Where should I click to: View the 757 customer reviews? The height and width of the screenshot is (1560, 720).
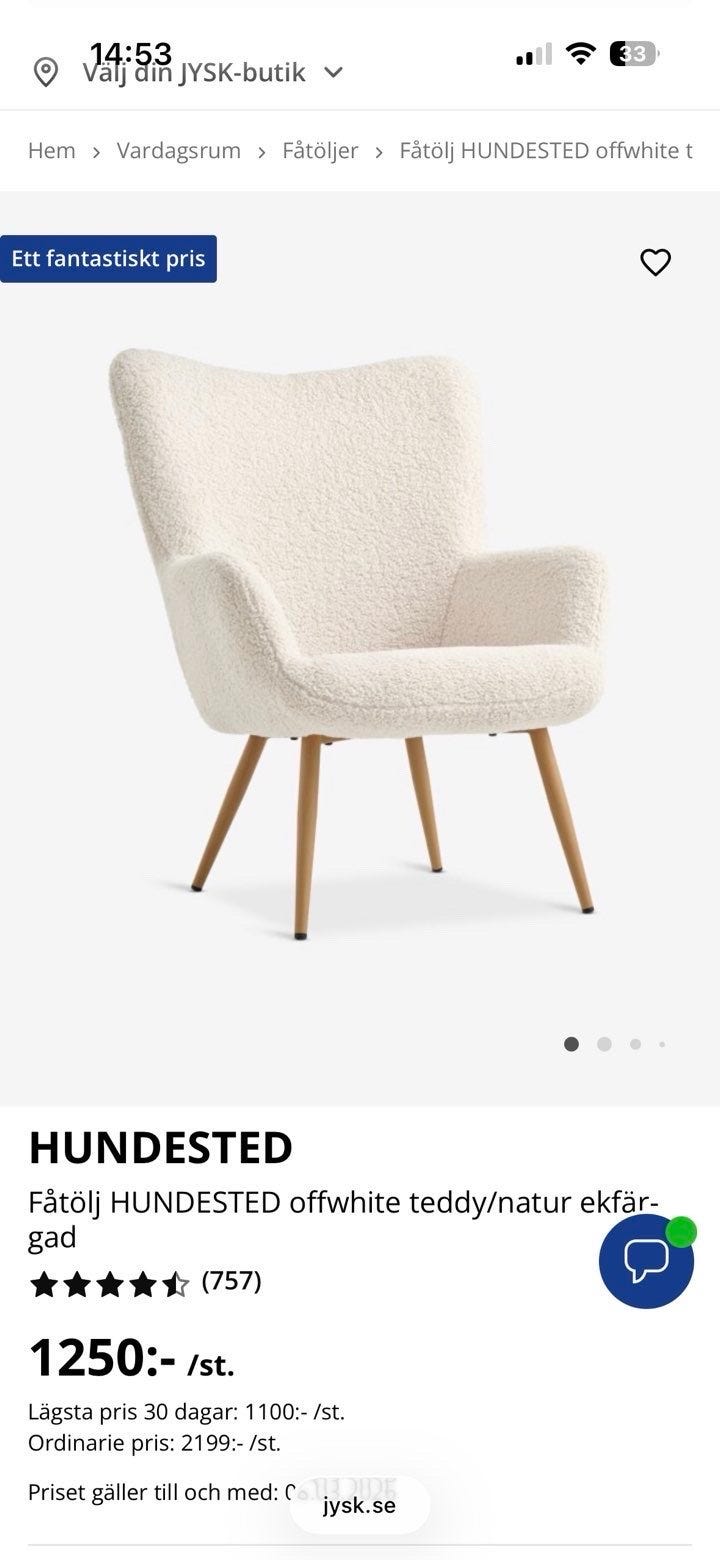[231, 1281]
